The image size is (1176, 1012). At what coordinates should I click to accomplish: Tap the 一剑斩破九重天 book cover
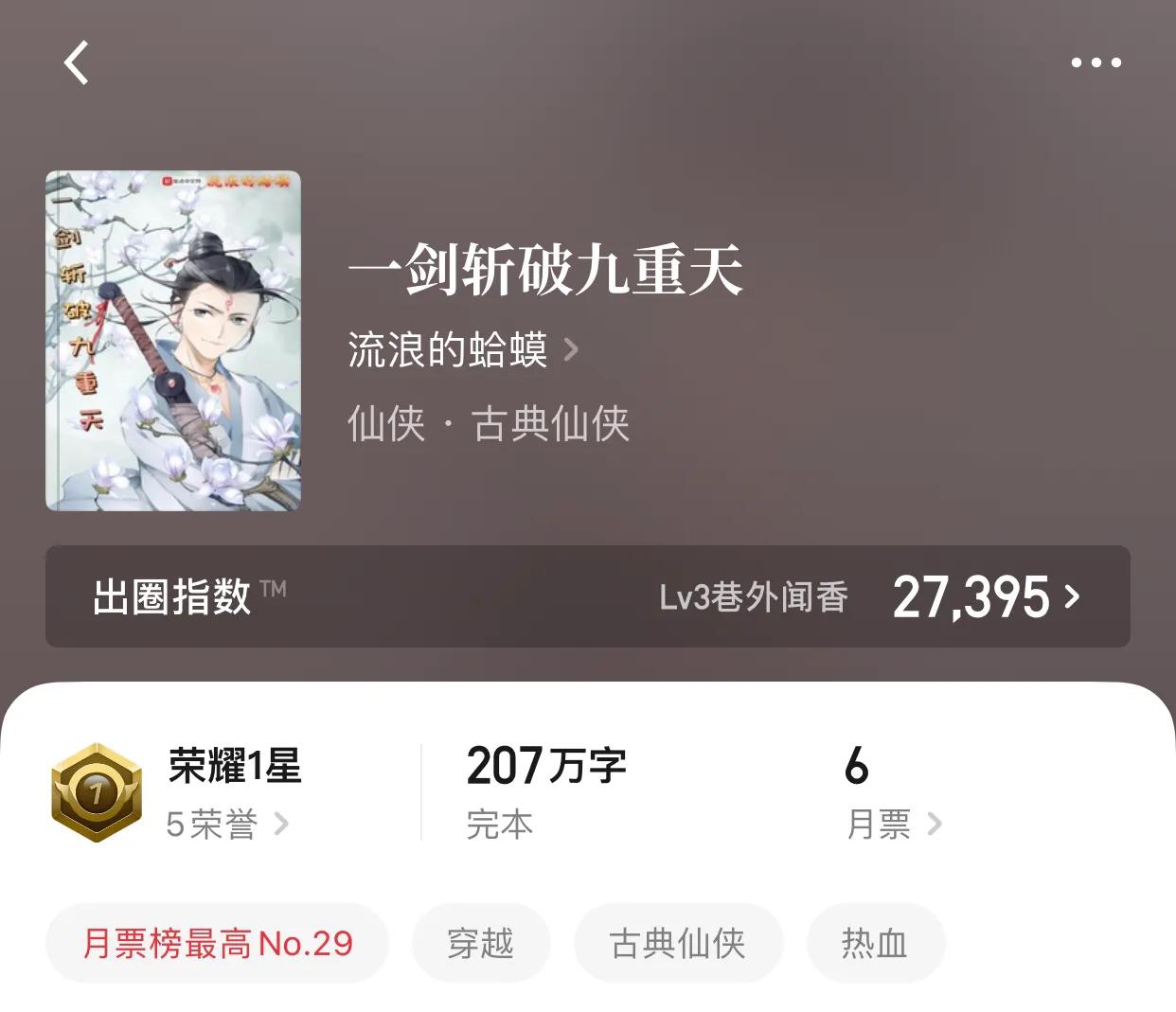173,341
